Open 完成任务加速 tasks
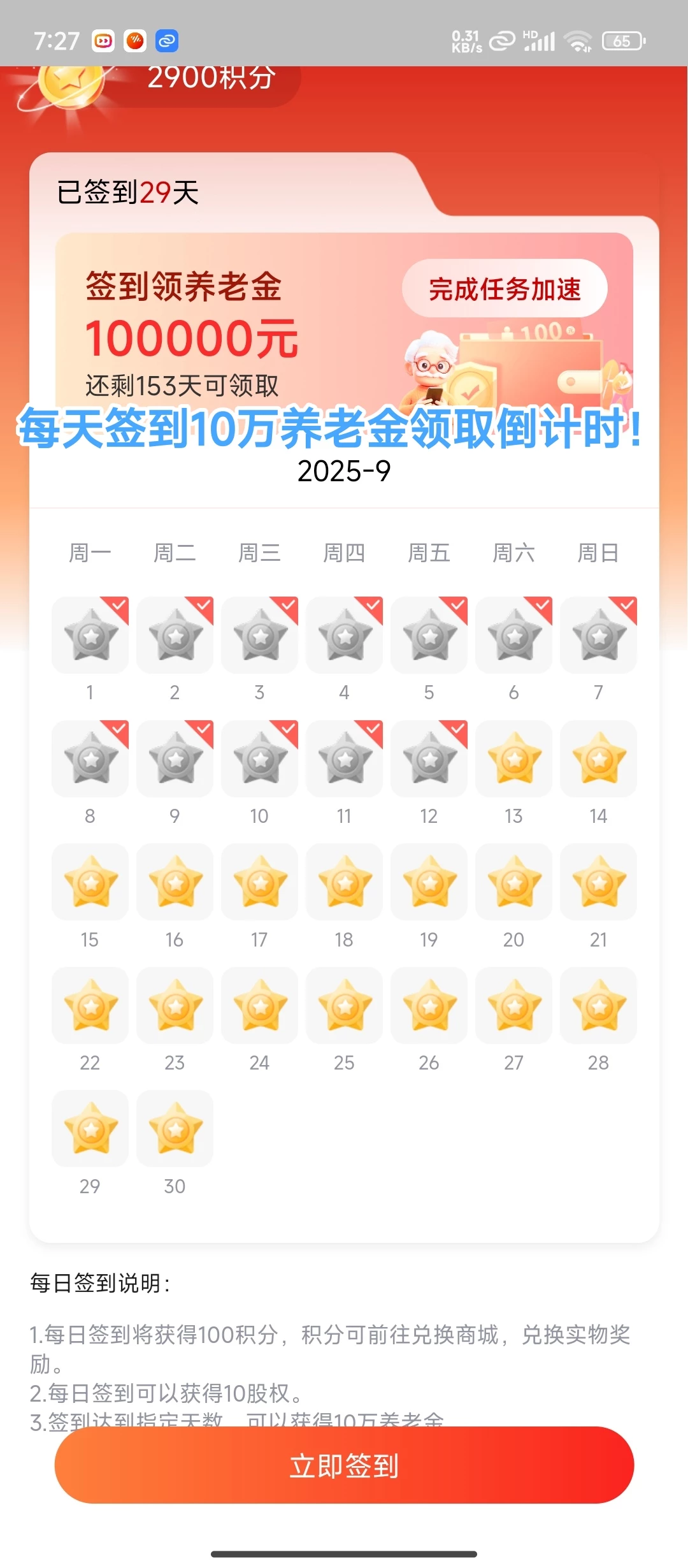The height and width of the screenshot is (1568, 688). coord(504,289)
